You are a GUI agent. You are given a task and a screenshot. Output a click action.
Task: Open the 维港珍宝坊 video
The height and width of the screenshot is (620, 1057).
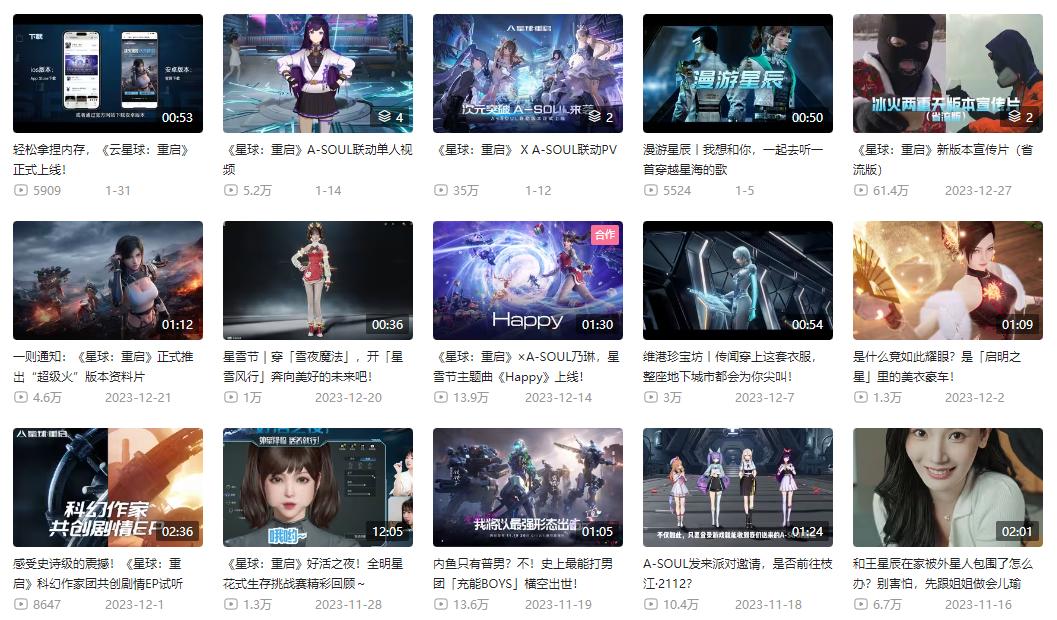click(x=737, y=280)
